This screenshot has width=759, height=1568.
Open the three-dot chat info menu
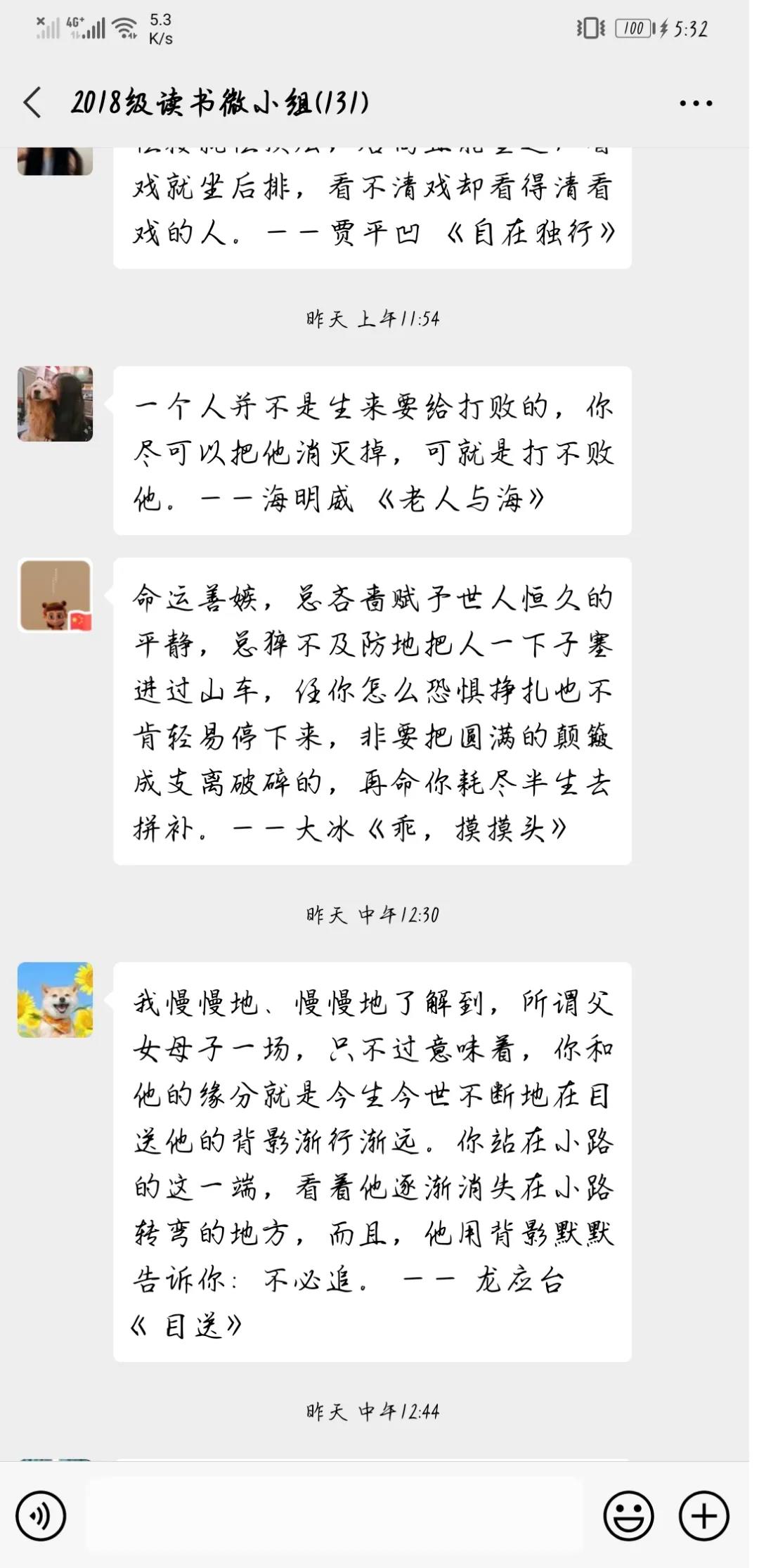[695, 103]
